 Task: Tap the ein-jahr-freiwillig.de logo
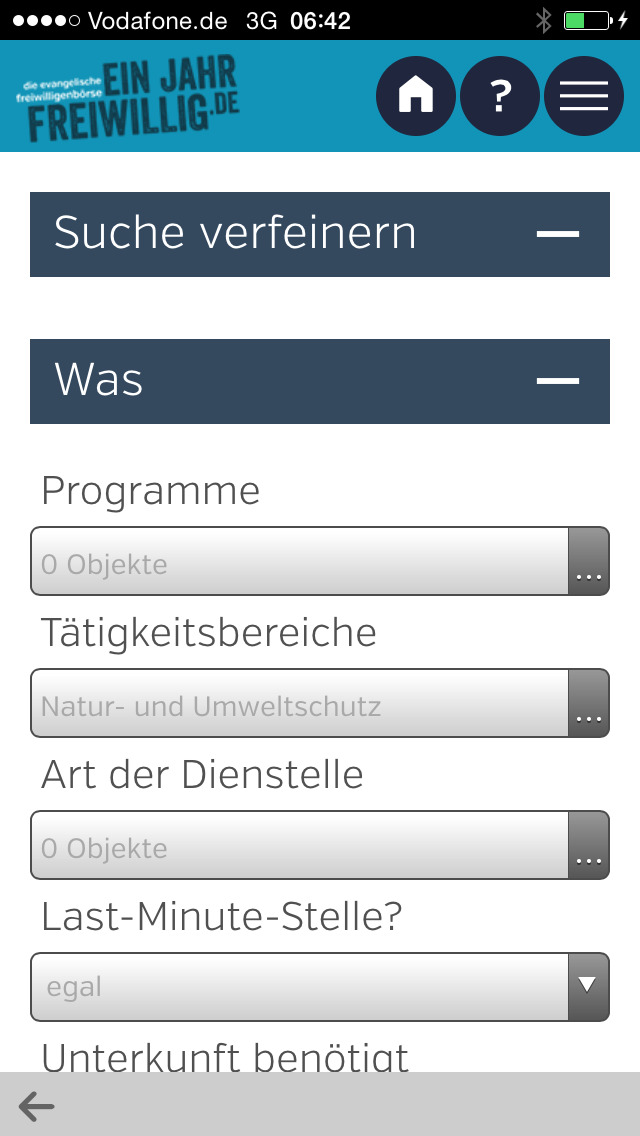(x=128, y=97)
